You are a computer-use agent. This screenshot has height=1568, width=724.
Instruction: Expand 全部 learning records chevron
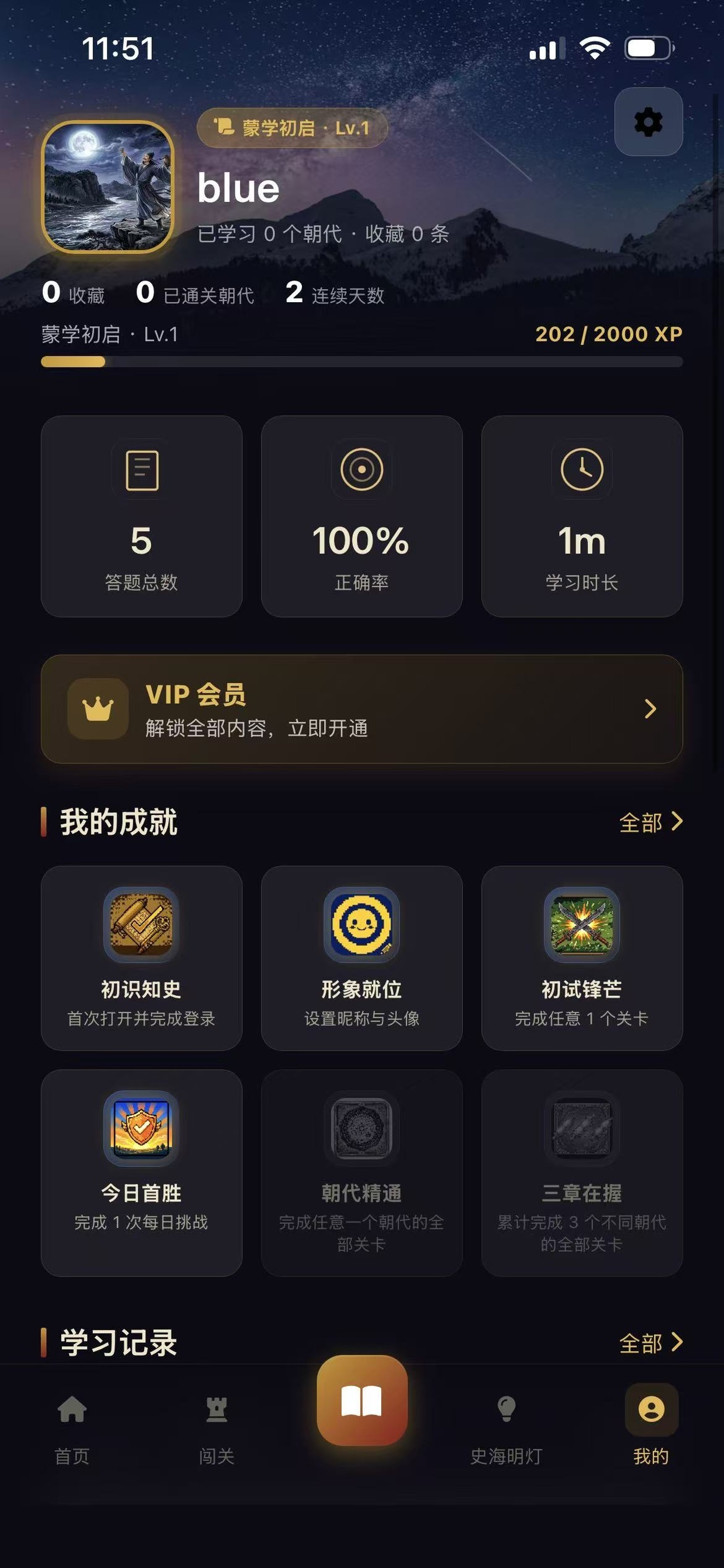click(651, 1342)
